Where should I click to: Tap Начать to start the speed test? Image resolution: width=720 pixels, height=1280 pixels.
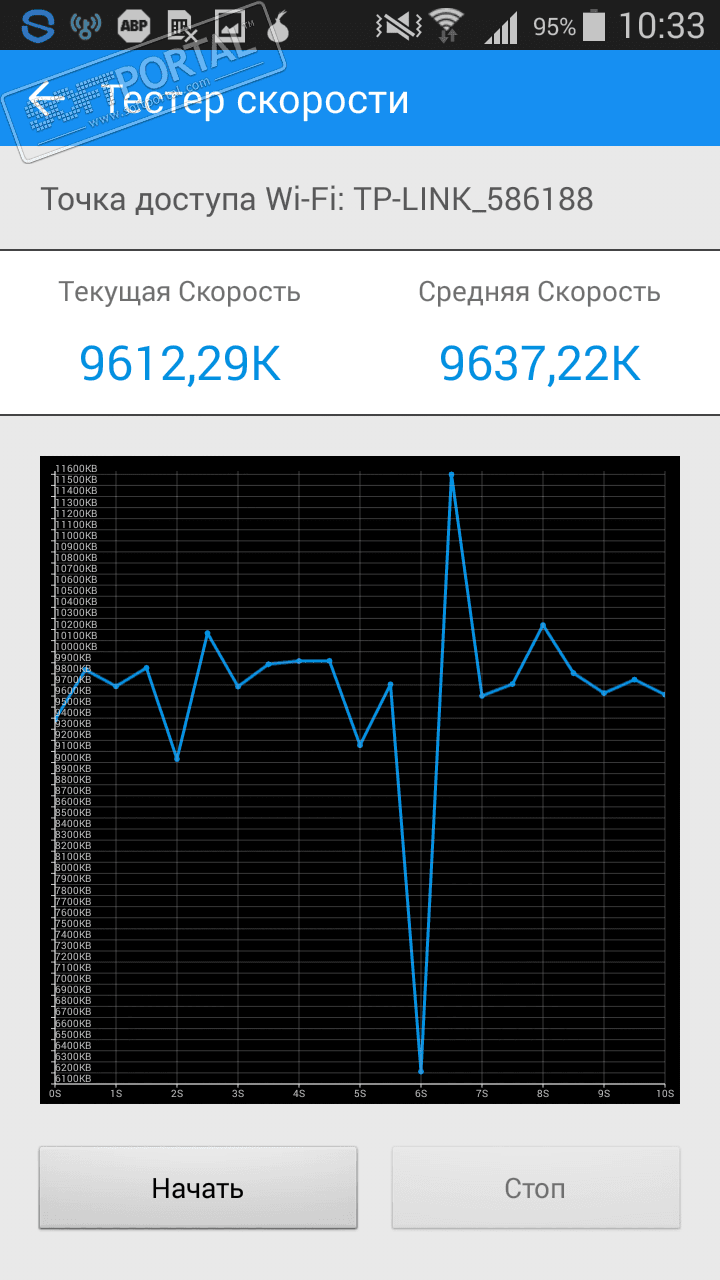tap(198, 1187)
